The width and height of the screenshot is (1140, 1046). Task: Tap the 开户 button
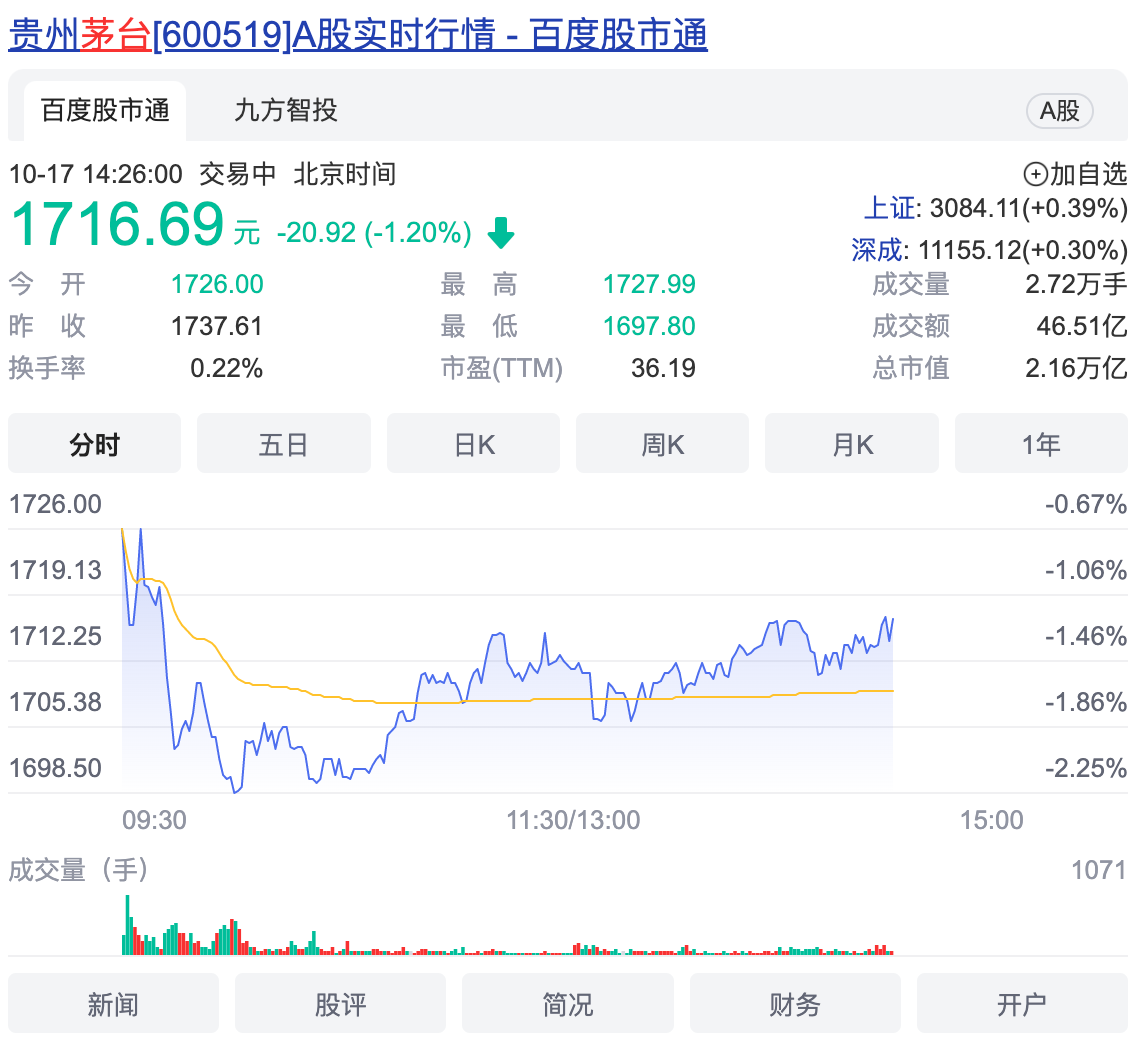[x=1022, y=1003]
